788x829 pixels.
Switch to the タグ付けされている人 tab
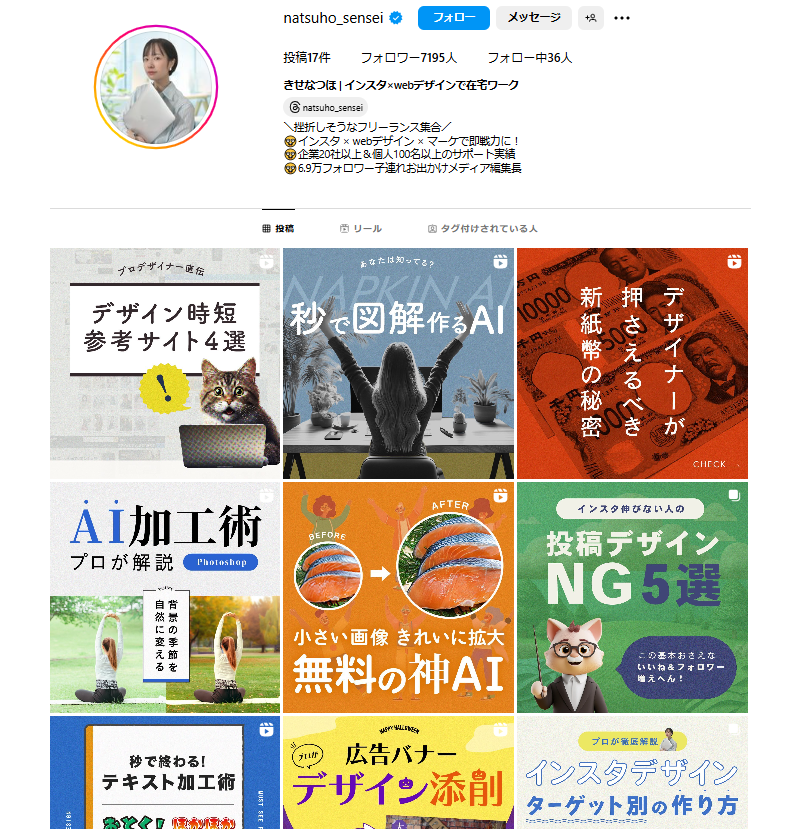click(482, 228)
